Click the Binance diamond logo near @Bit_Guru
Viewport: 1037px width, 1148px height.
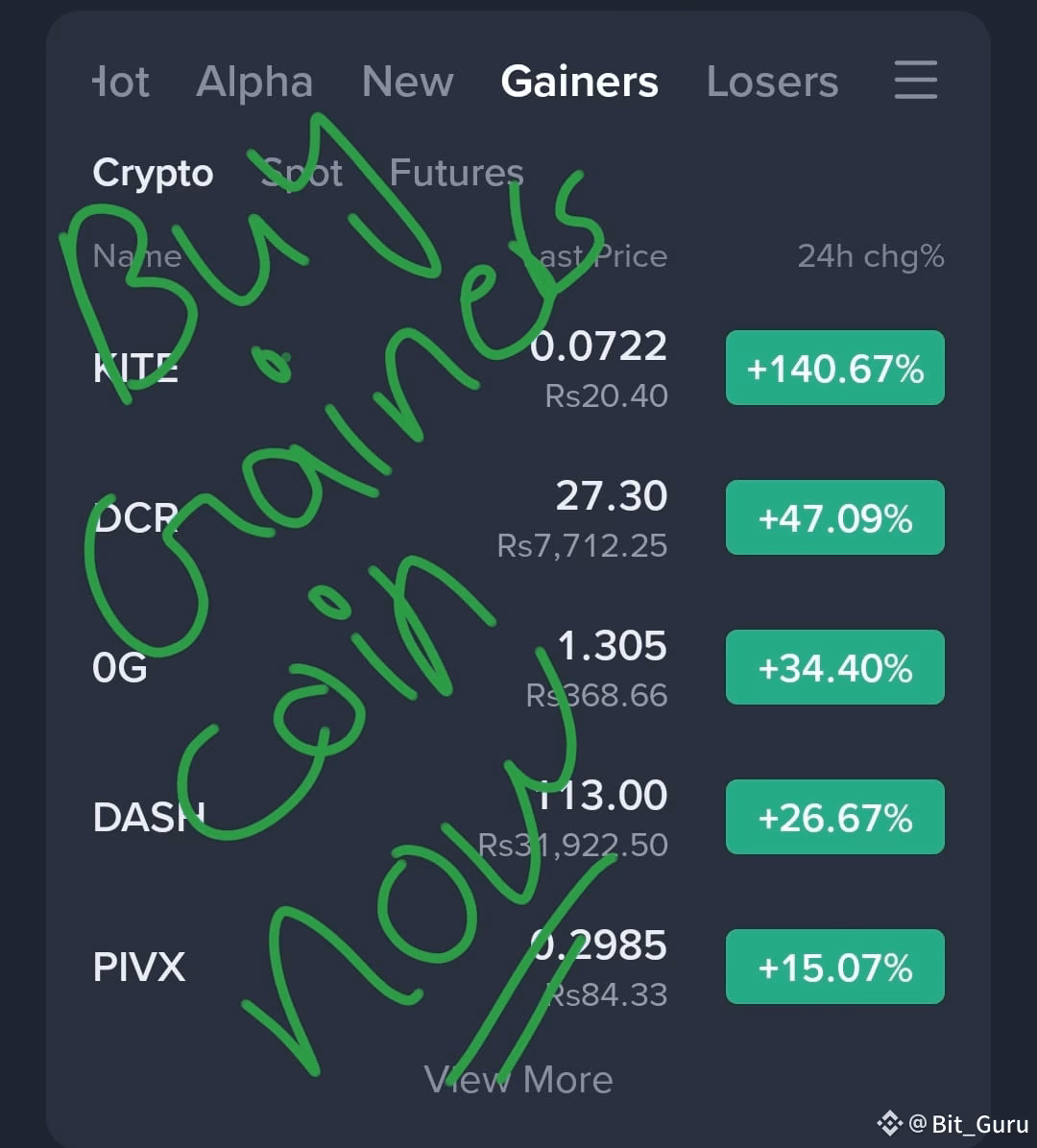888,1121
